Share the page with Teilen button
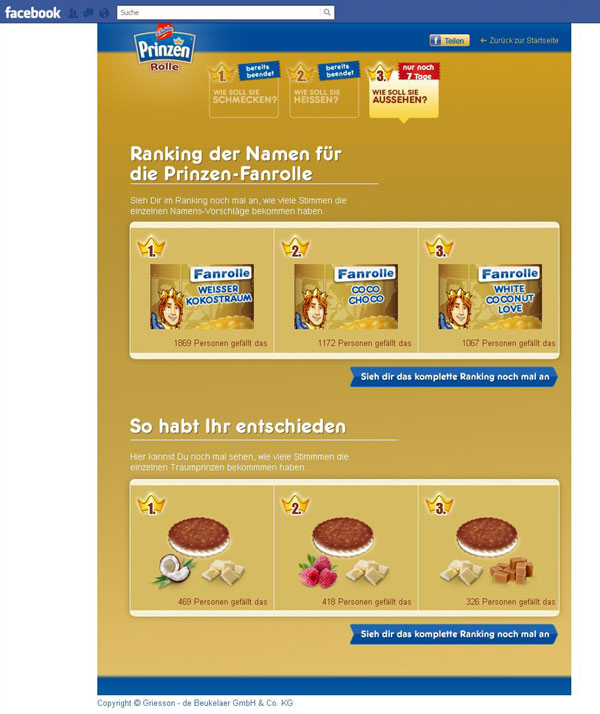 tap(449, 41)
